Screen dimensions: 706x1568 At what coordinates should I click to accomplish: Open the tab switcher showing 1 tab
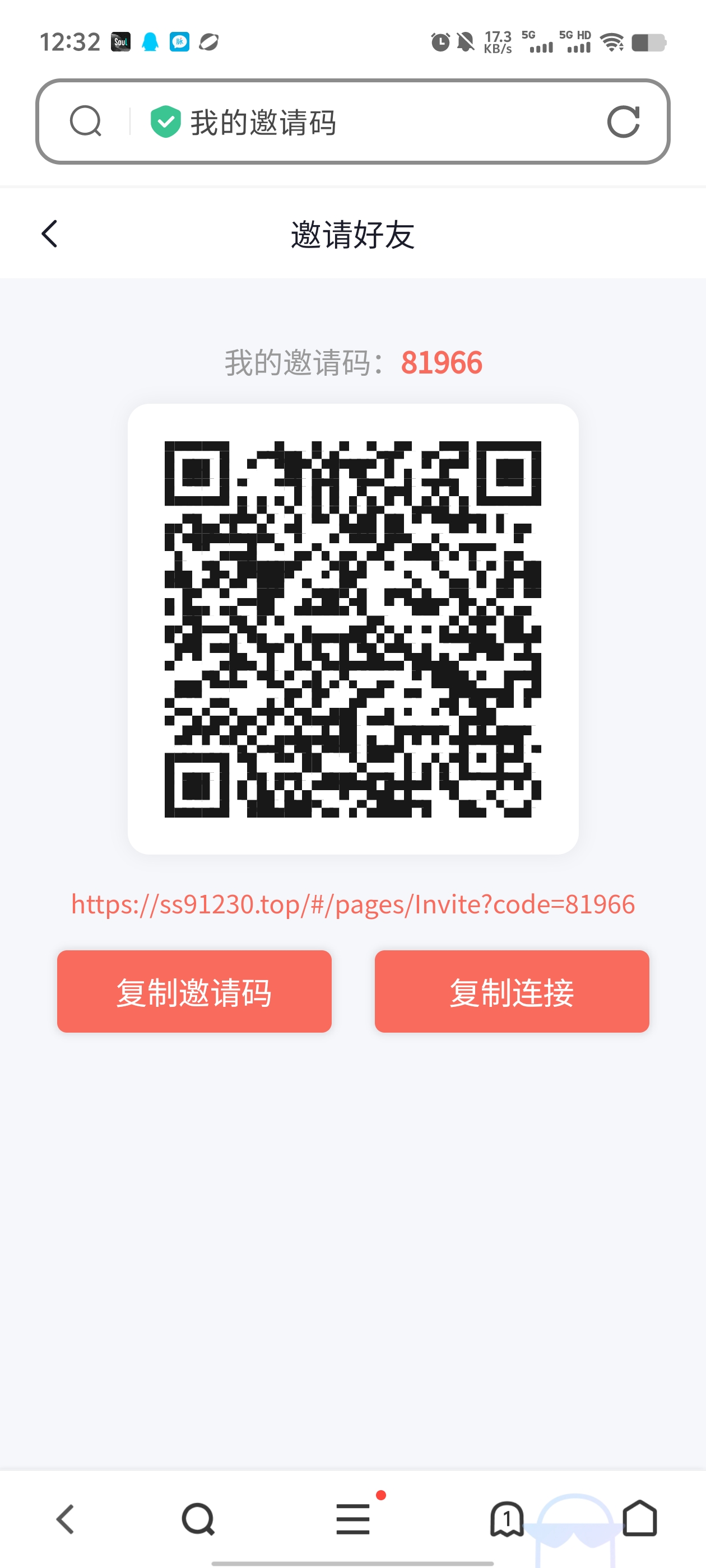tap(507, 1519)
